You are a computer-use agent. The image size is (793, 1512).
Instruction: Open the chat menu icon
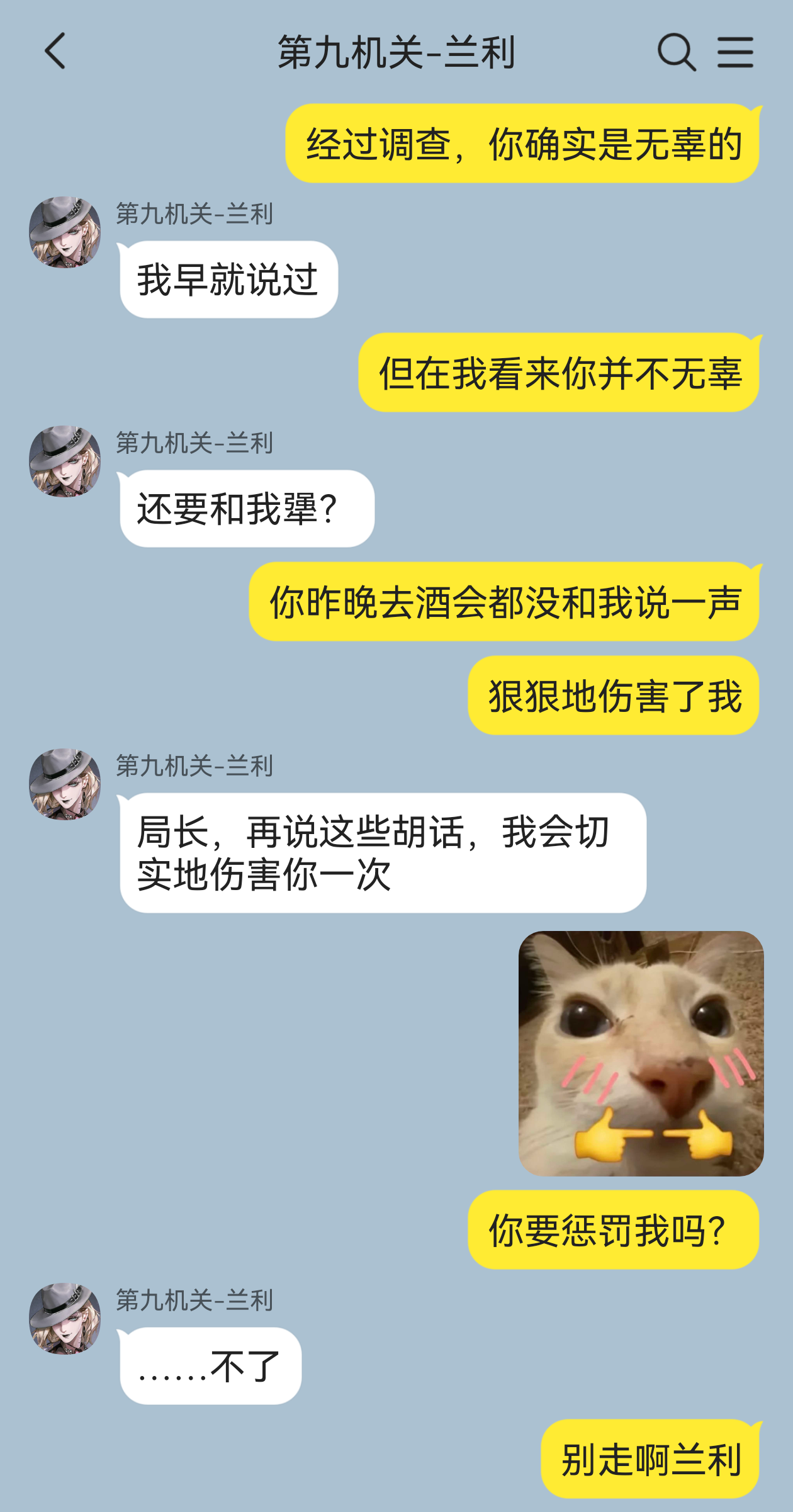(x=735, y=52)
